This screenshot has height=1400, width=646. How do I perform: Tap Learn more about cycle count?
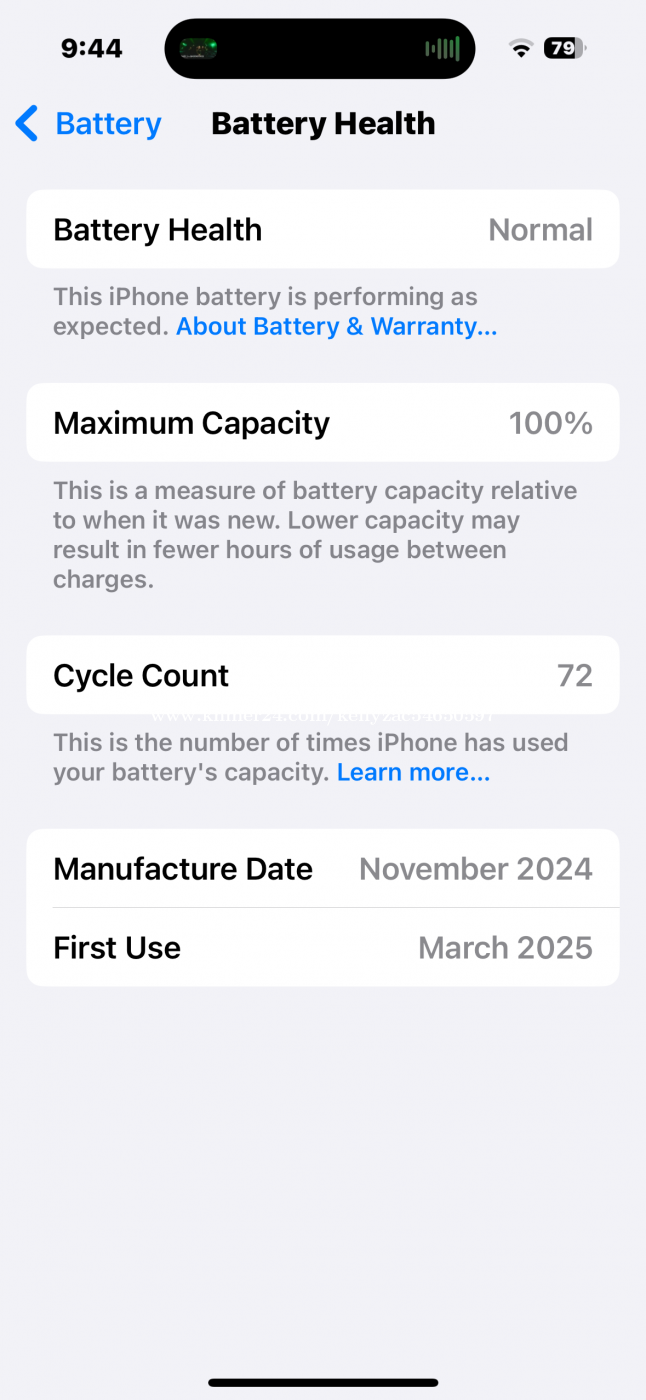[413, 772]
